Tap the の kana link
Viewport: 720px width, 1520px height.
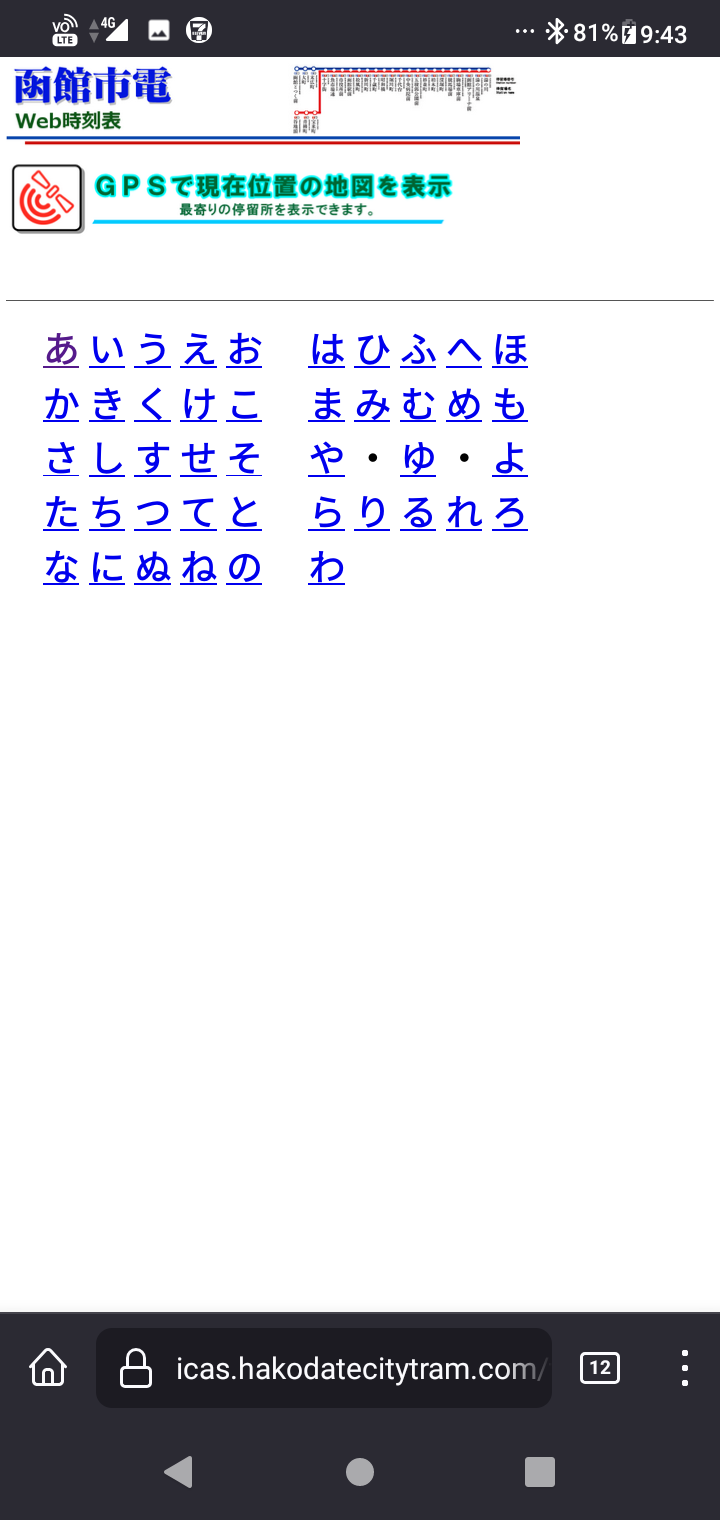tap(245, 567)
